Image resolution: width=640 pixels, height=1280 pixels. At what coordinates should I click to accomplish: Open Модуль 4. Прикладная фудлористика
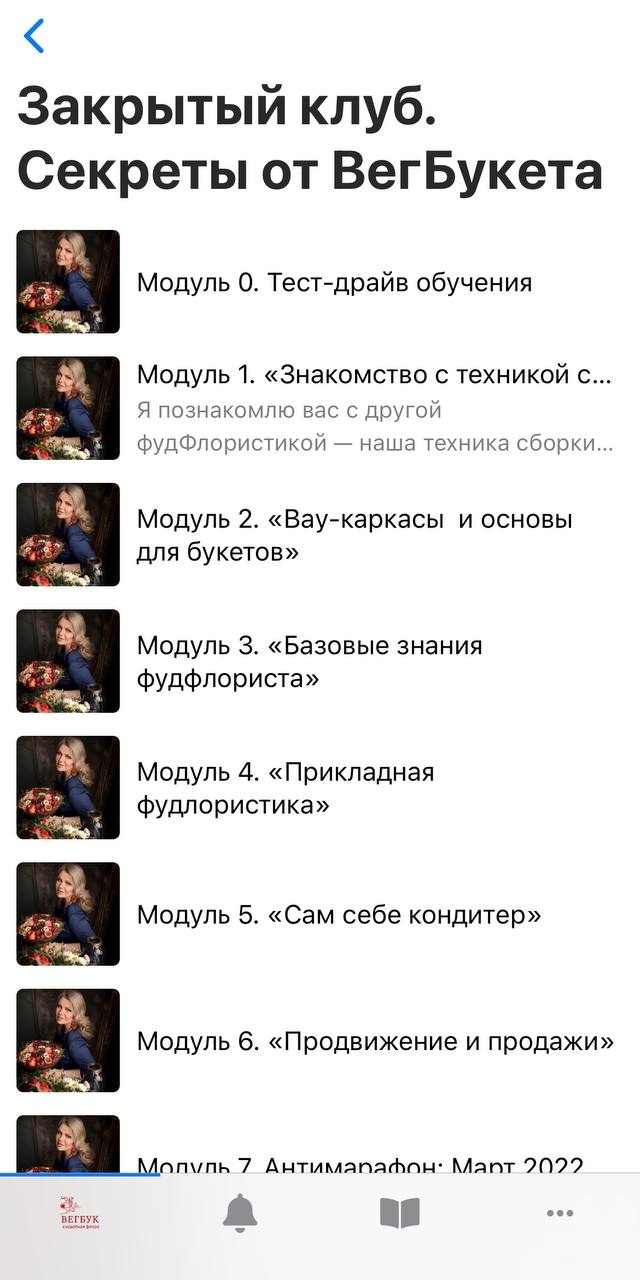[285, 788]
